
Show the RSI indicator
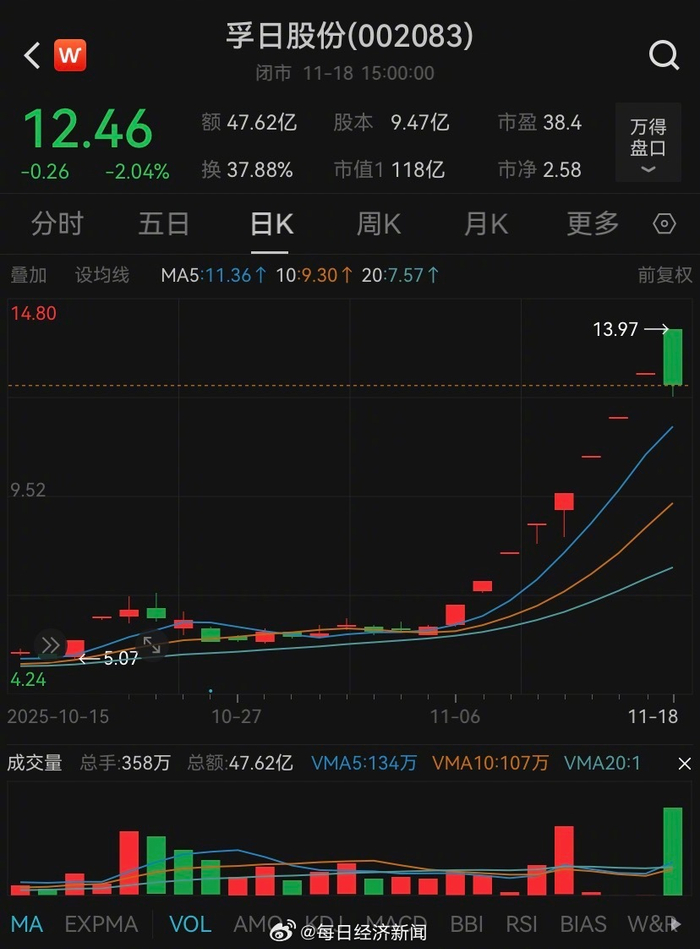[x=522, y=925]
